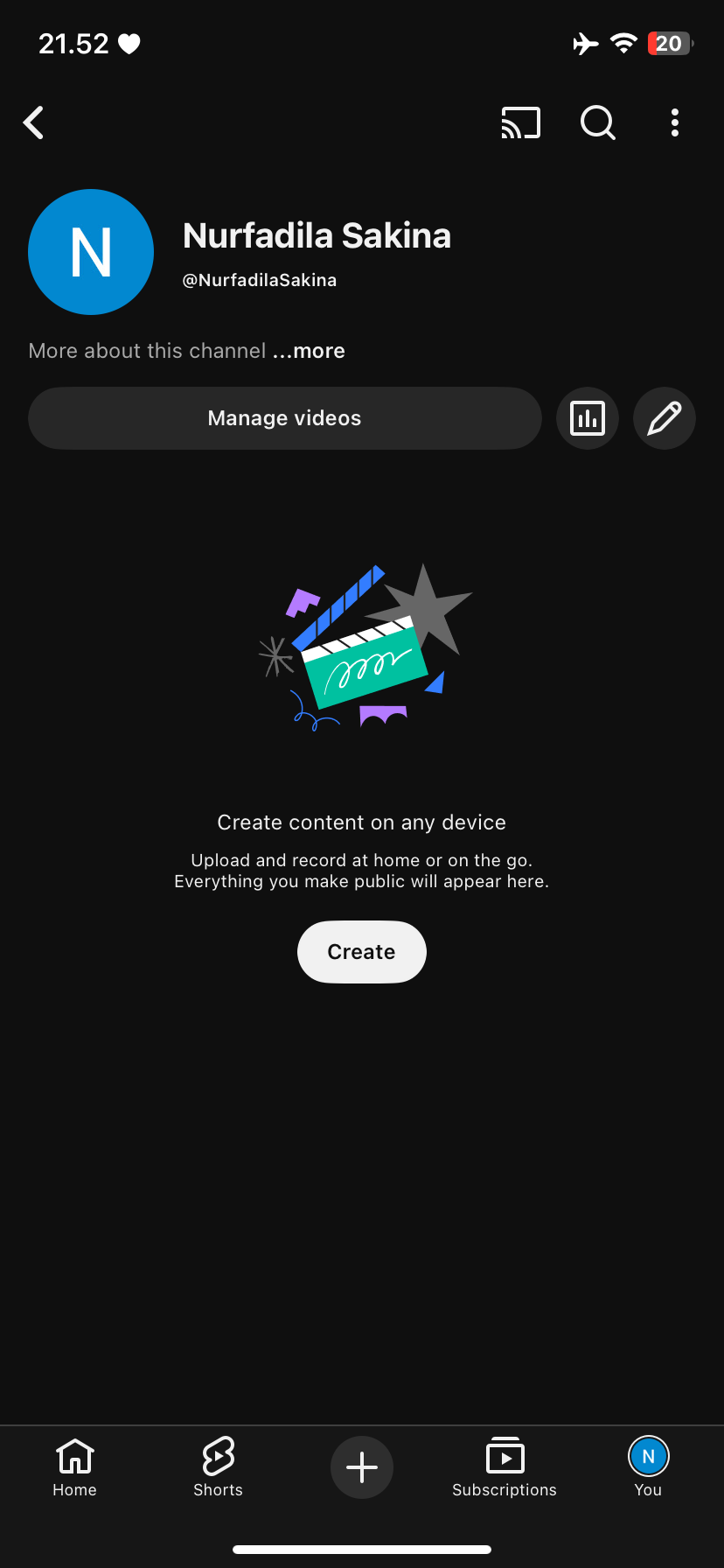
Task: Select the You tab
Action: pyautogui.click(x=648, y=1467)
